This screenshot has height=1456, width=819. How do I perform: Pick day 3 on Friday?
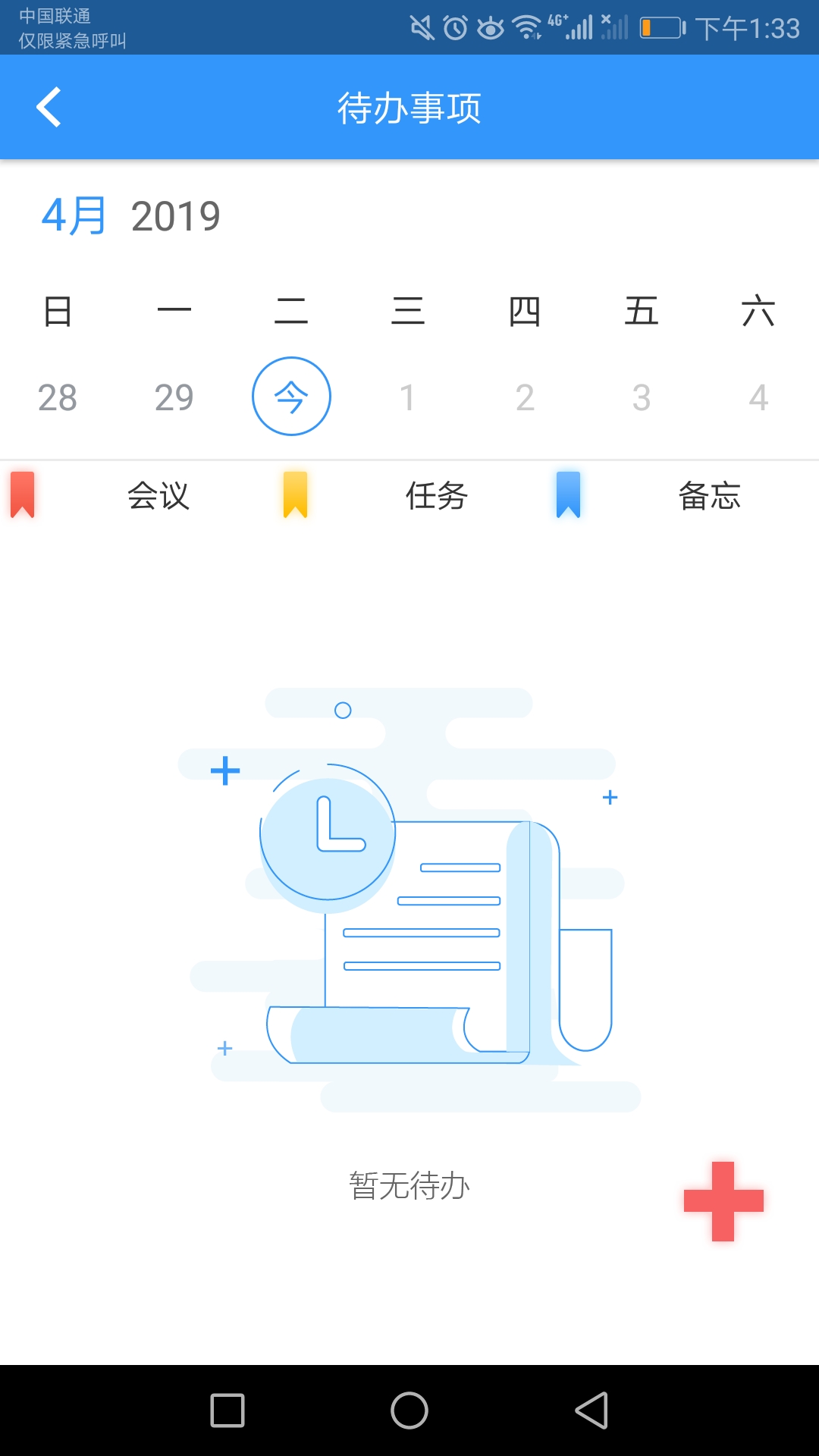click(x=642, y=397)
